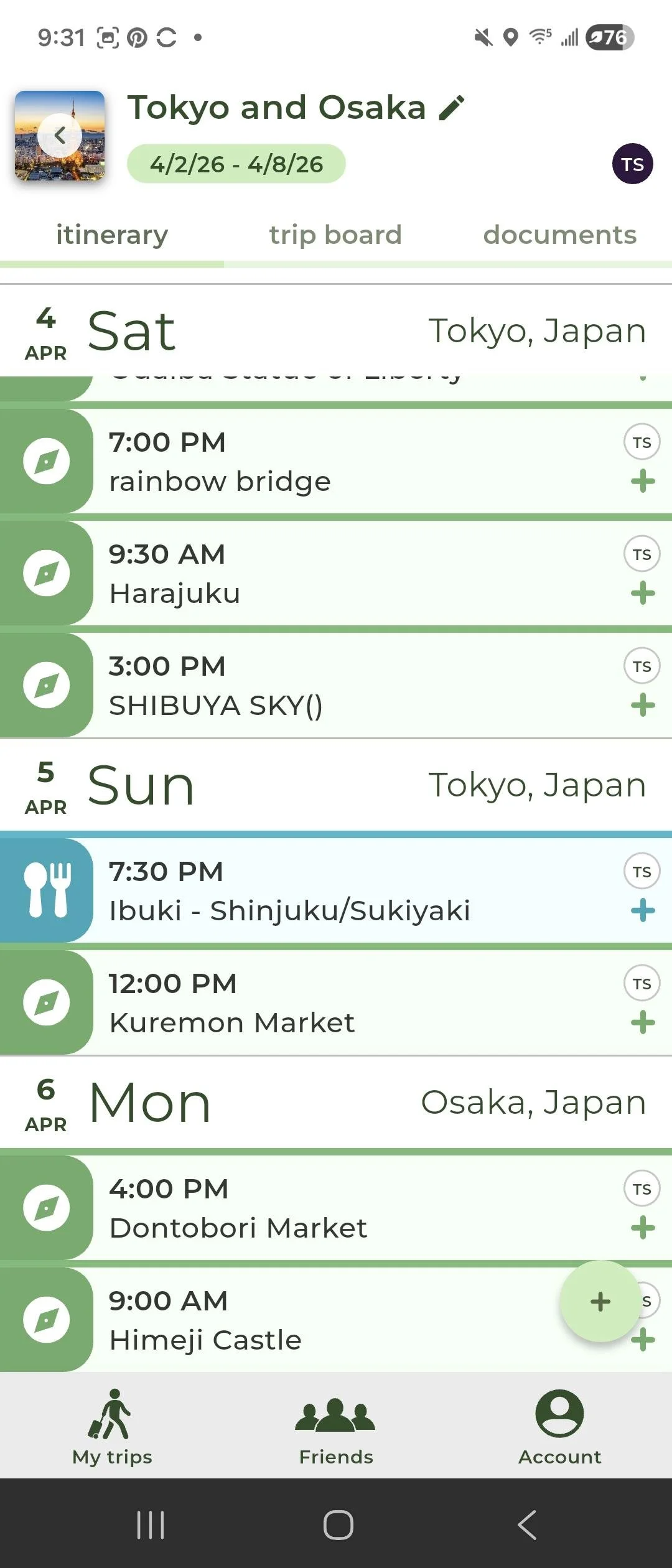Change the 4/2/26 - 4/8/26 trip dates

236,164
